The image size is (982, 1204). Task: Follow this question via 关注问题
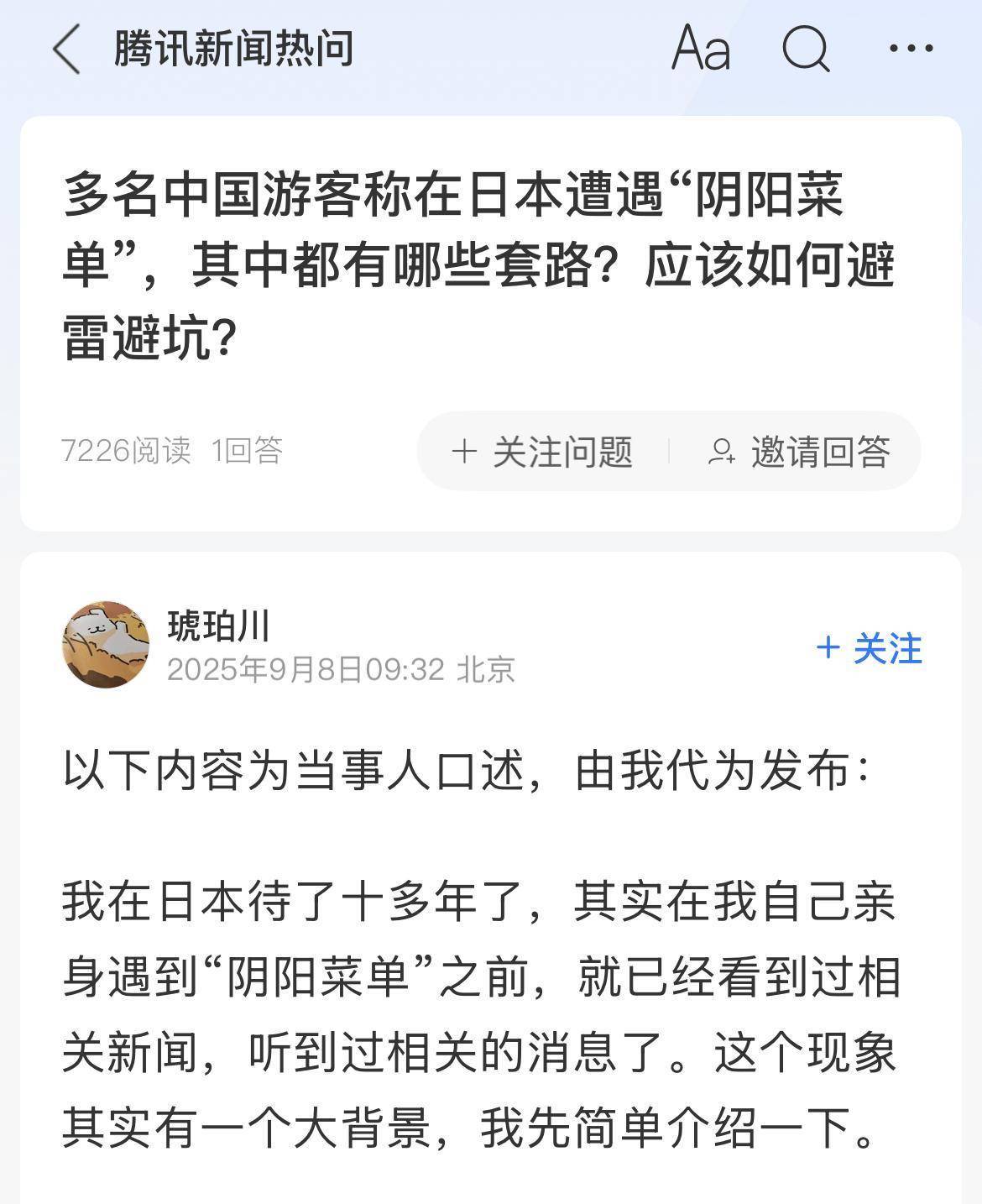point(542,452)
